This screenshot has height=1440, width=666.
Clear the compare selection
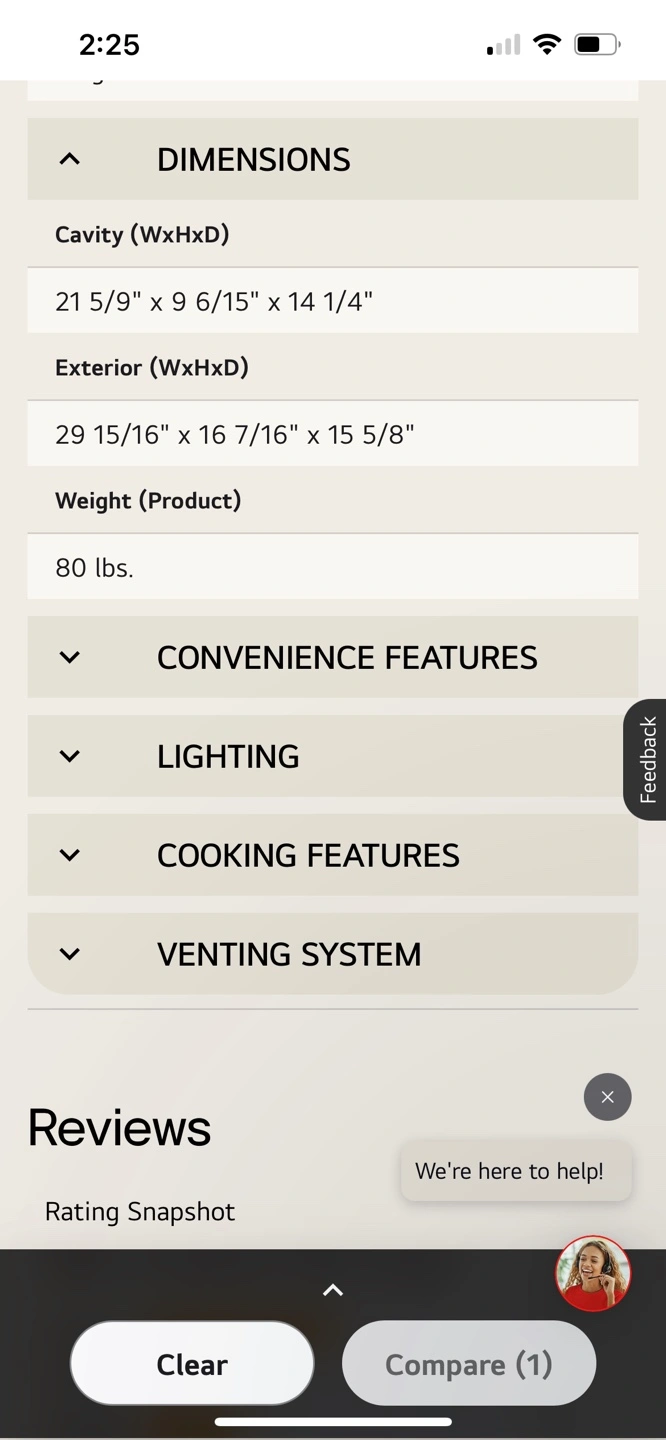[192, 1364]
